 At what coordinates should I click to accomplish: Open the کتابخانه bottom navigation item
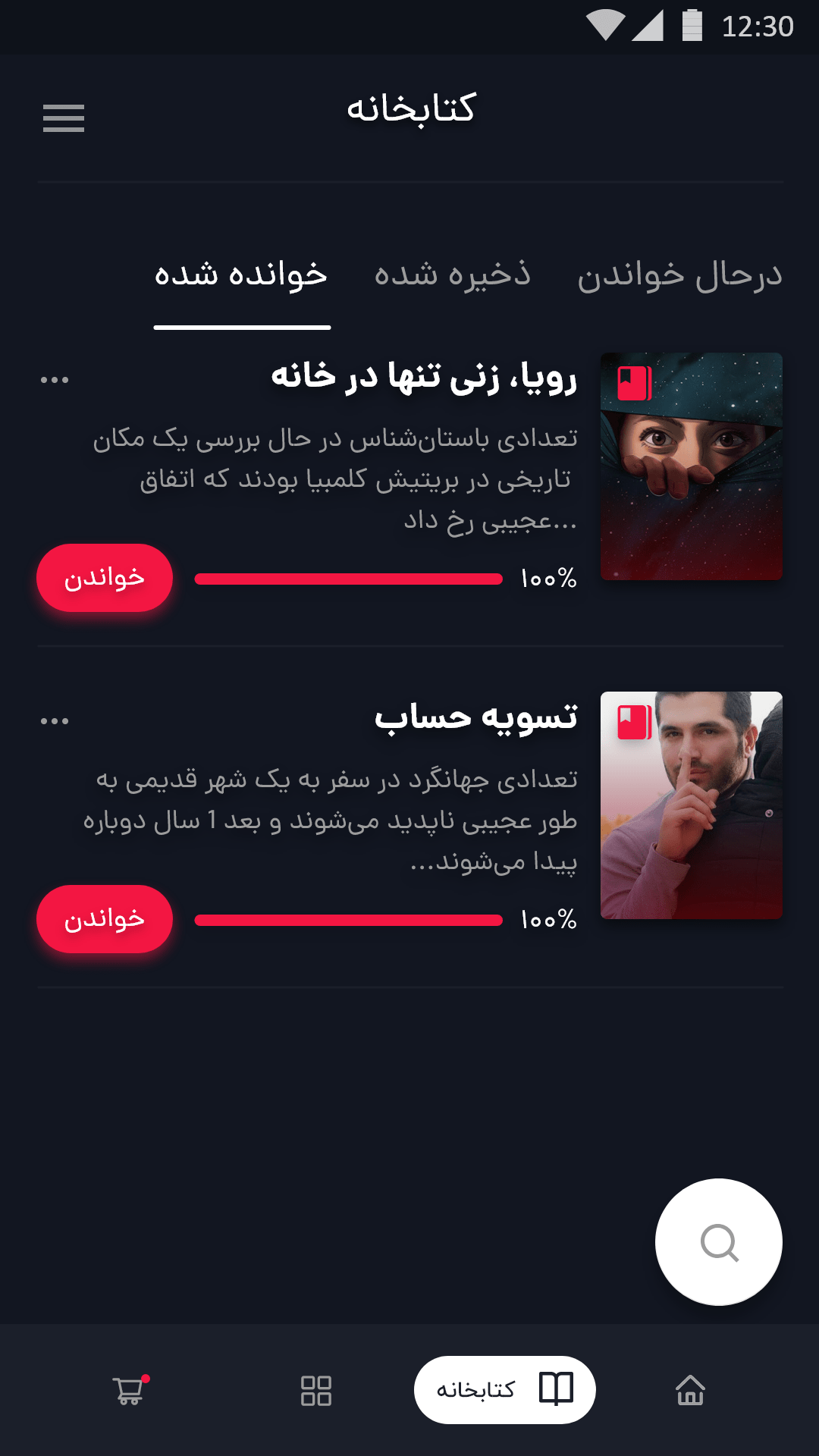coord(504,1390)
